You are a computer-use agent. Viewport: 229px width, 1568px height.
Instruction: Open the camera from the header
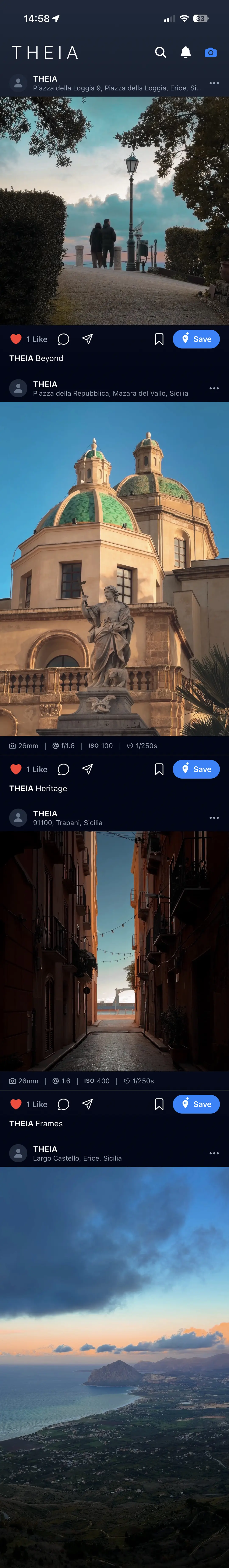(x=211, y=52)
